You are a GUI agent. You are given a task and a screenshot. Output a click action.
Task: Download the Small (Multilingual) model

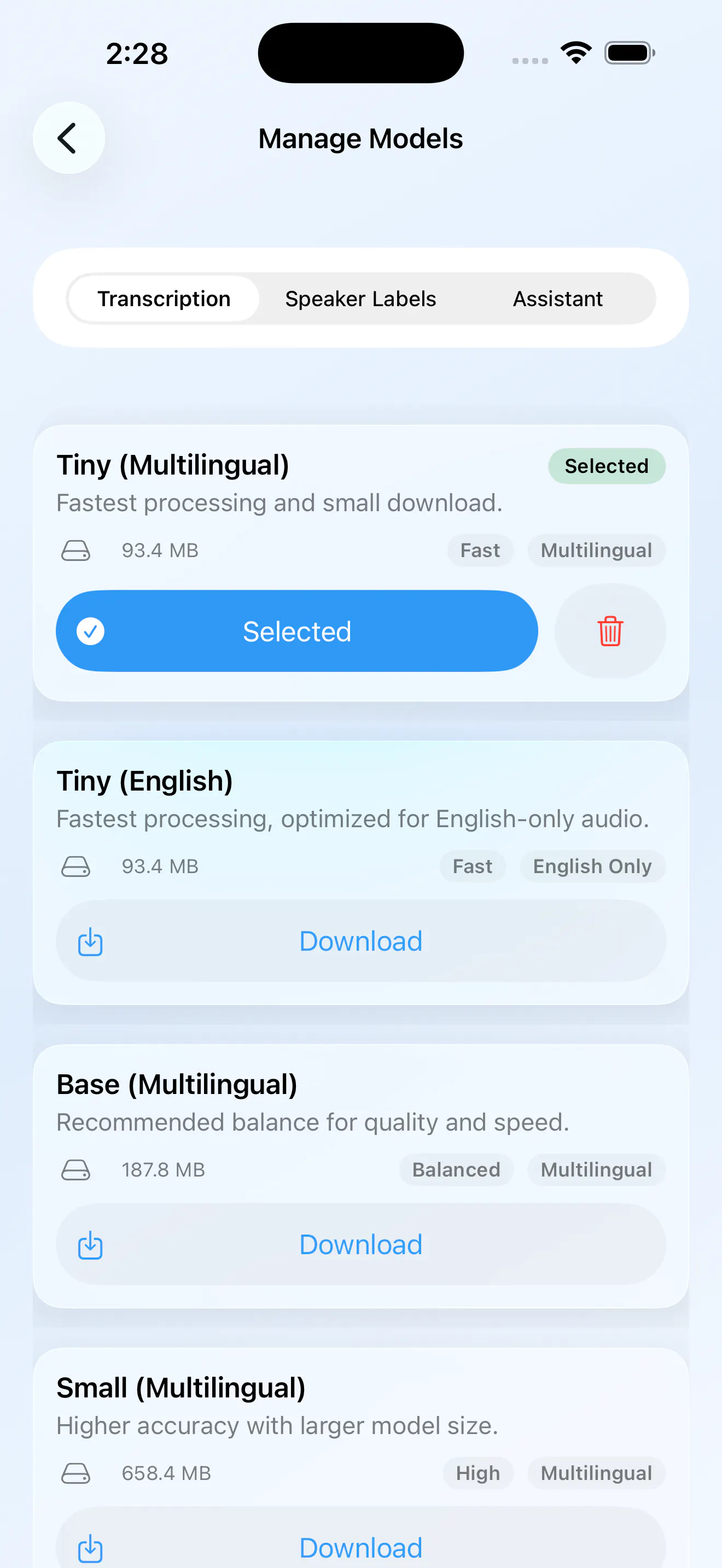360,1540
